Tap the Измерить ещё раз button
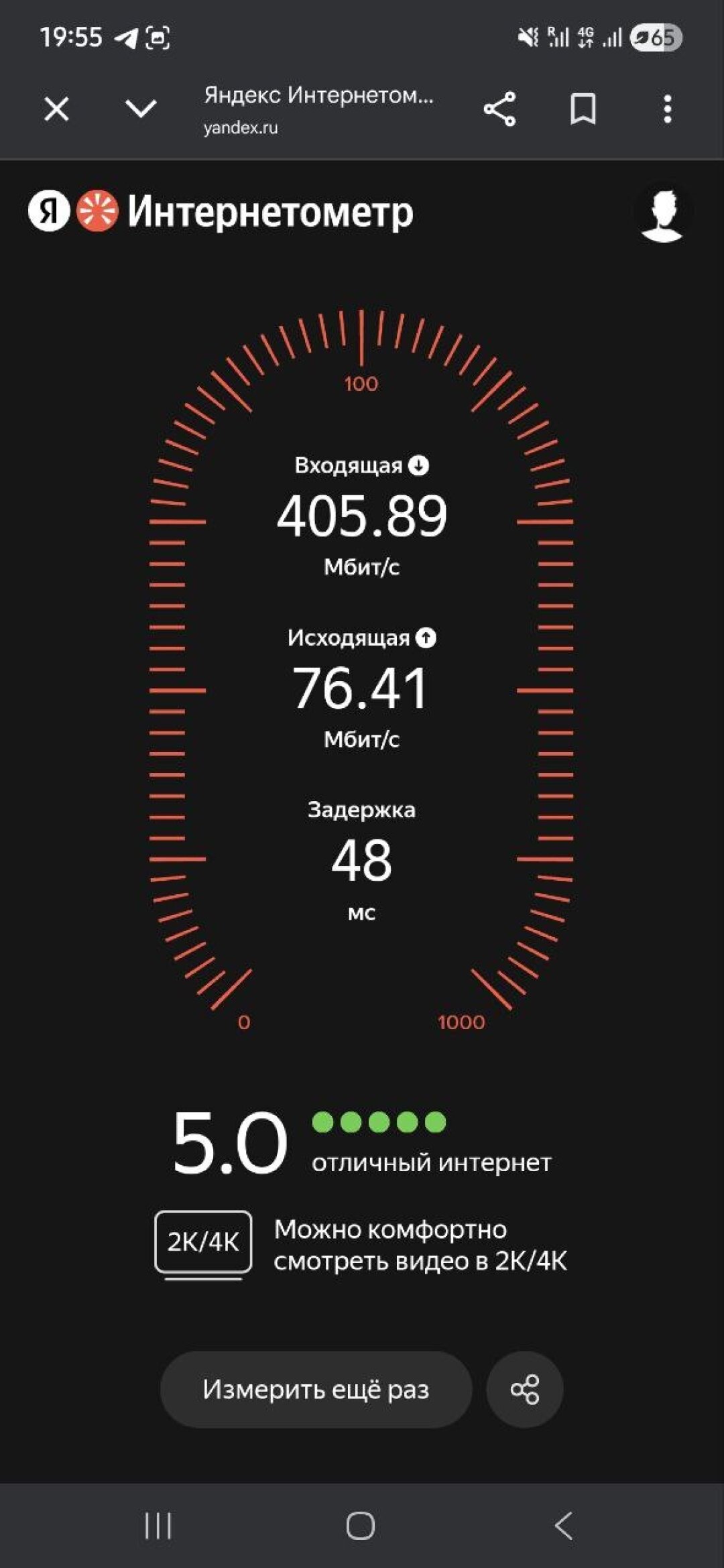Viewport: 724px width, 1568px height. click(x=316, y=1389)
